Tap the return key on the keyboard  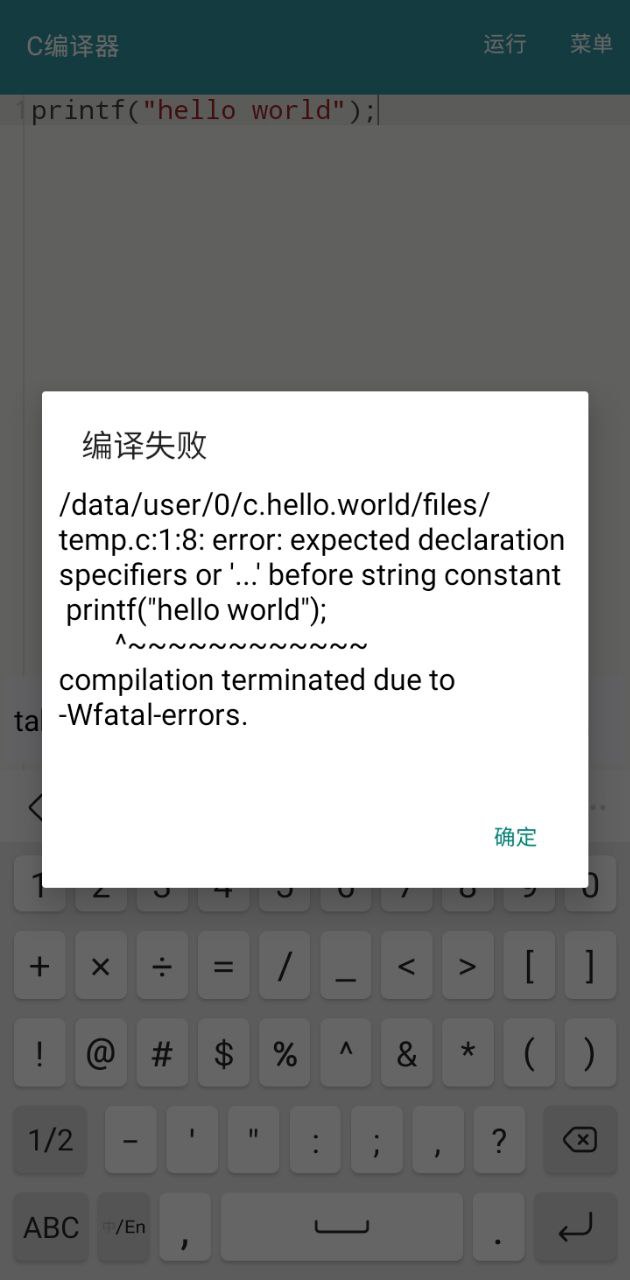[576, 1226]
